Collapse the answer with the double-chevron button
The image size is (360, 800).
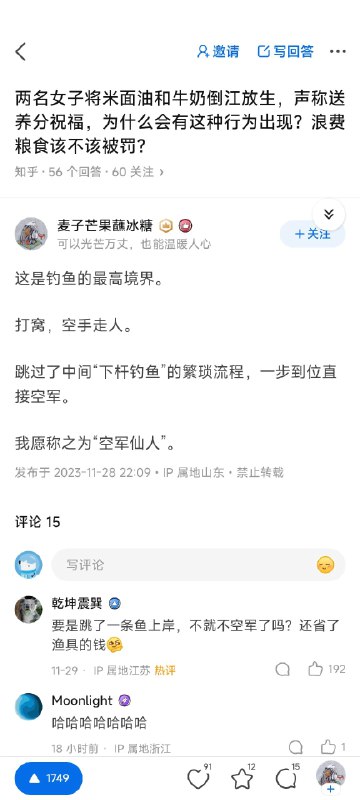click(x=329, y=214)
